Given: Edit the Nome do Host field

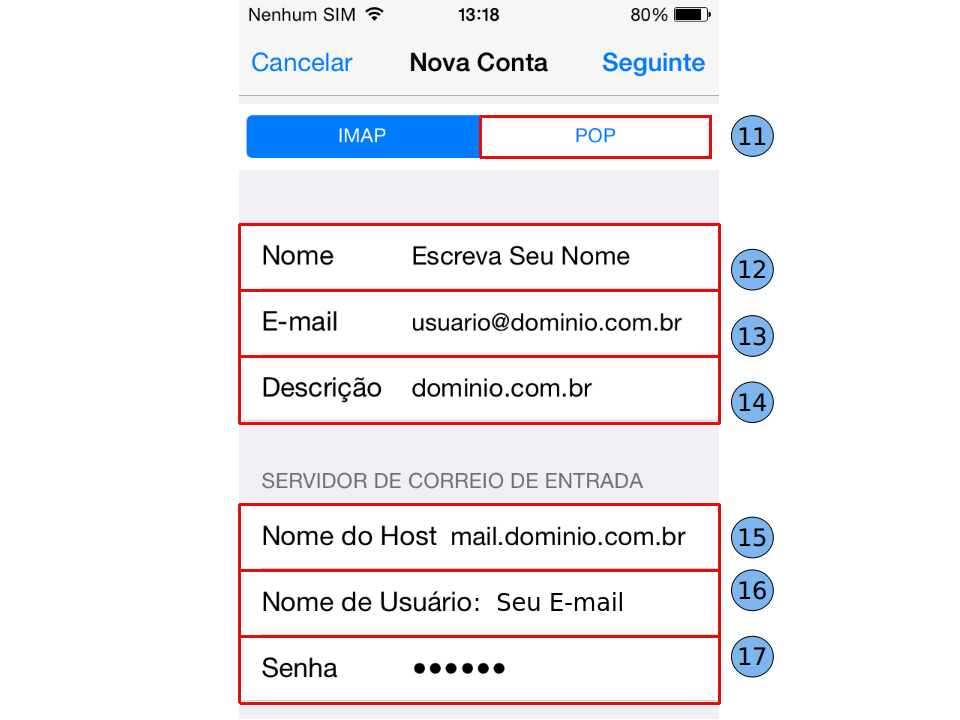Looking at the screenshot, I should tap(567, 537).
